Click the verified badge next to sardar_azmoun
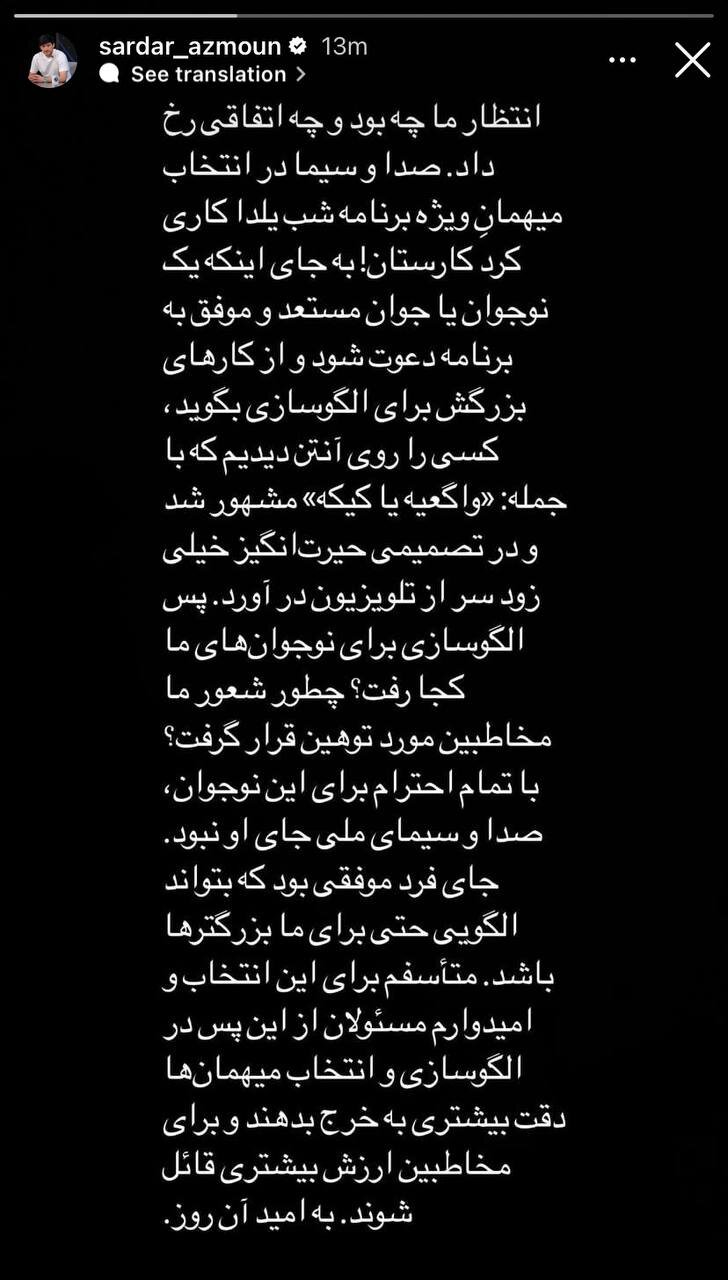The image size is (728, 1280). 295,44
